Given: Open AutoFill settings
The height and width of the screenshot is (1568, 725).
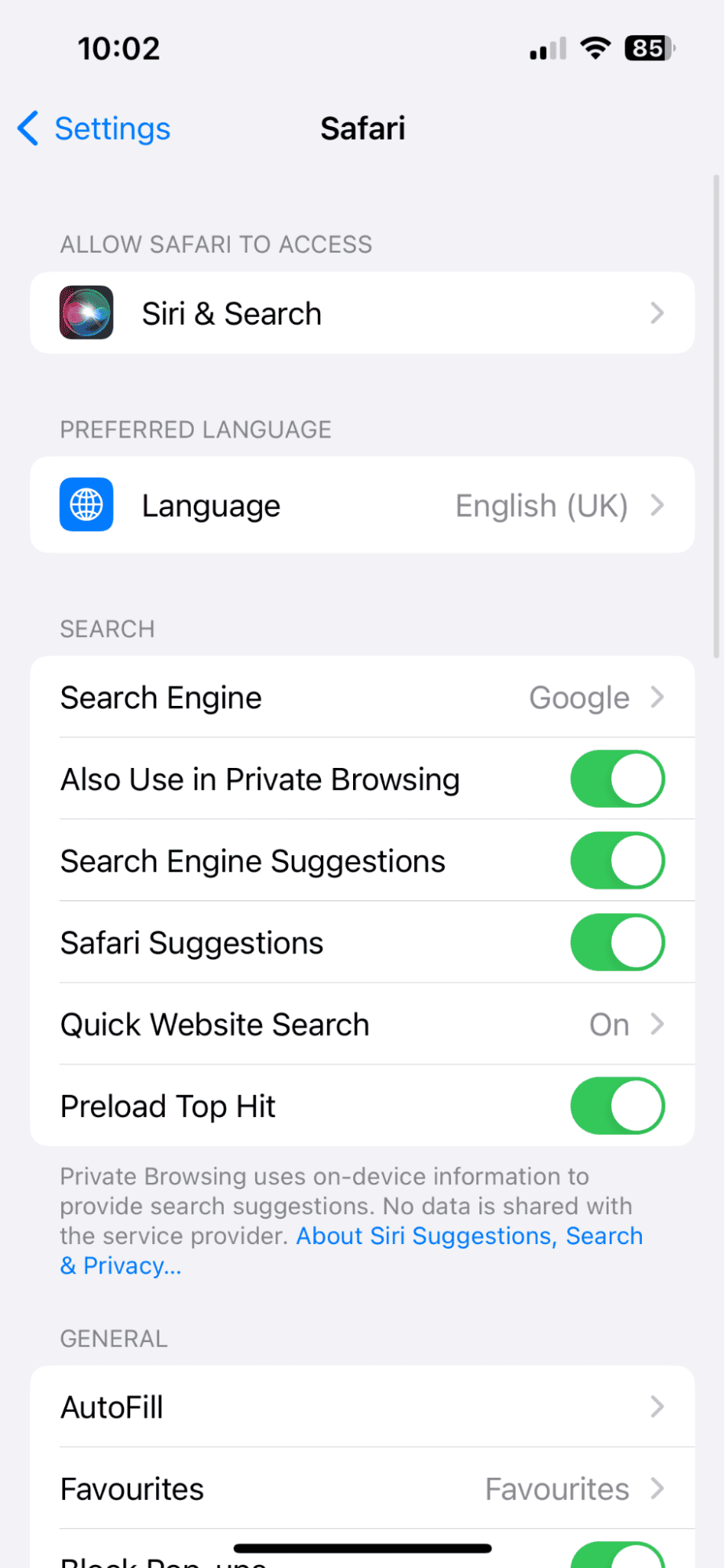Looking at the screenshot, I should click(362, 1406).
